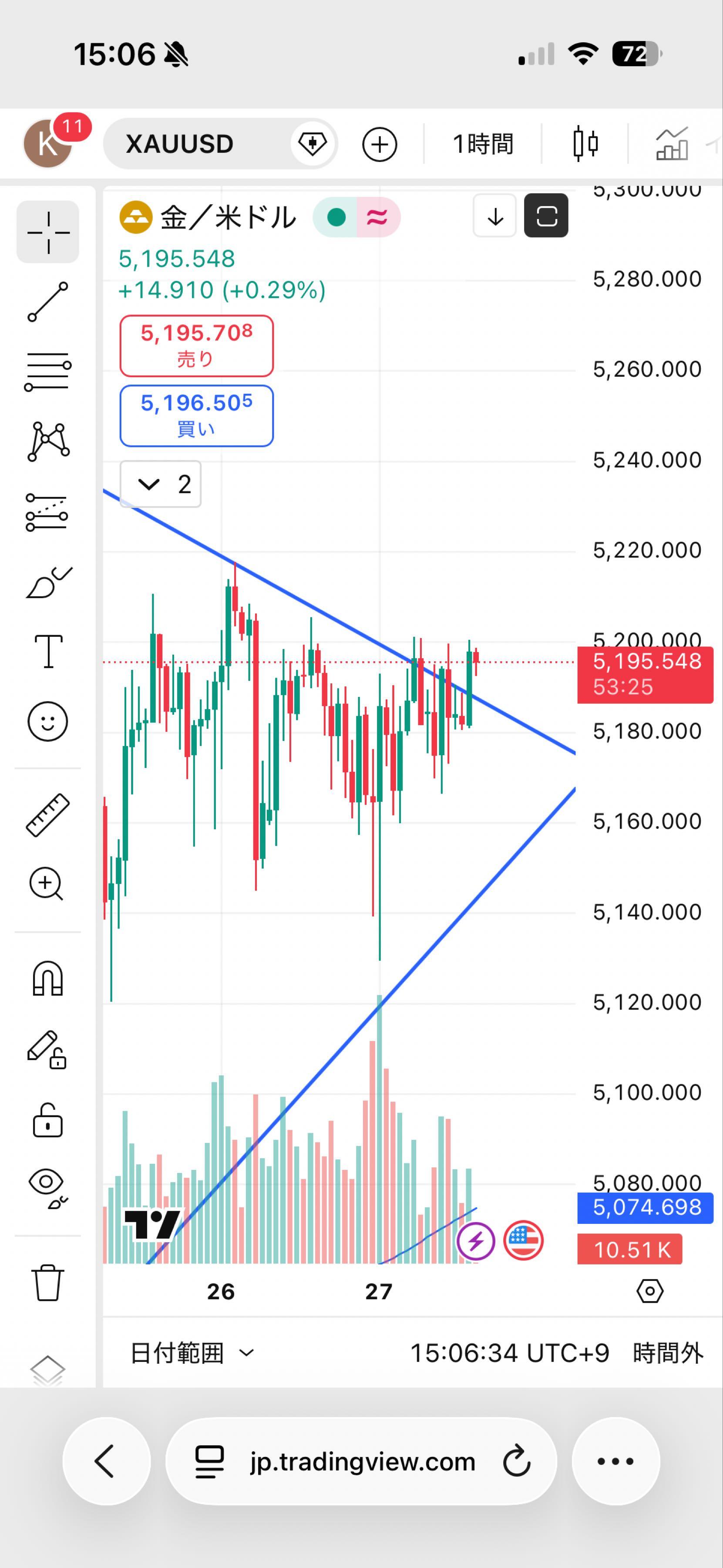Image resolution: width=723 pixels, height=1568 pixels.
Task: Select the ruler measure tool
Action: click(x=48, y=814)
